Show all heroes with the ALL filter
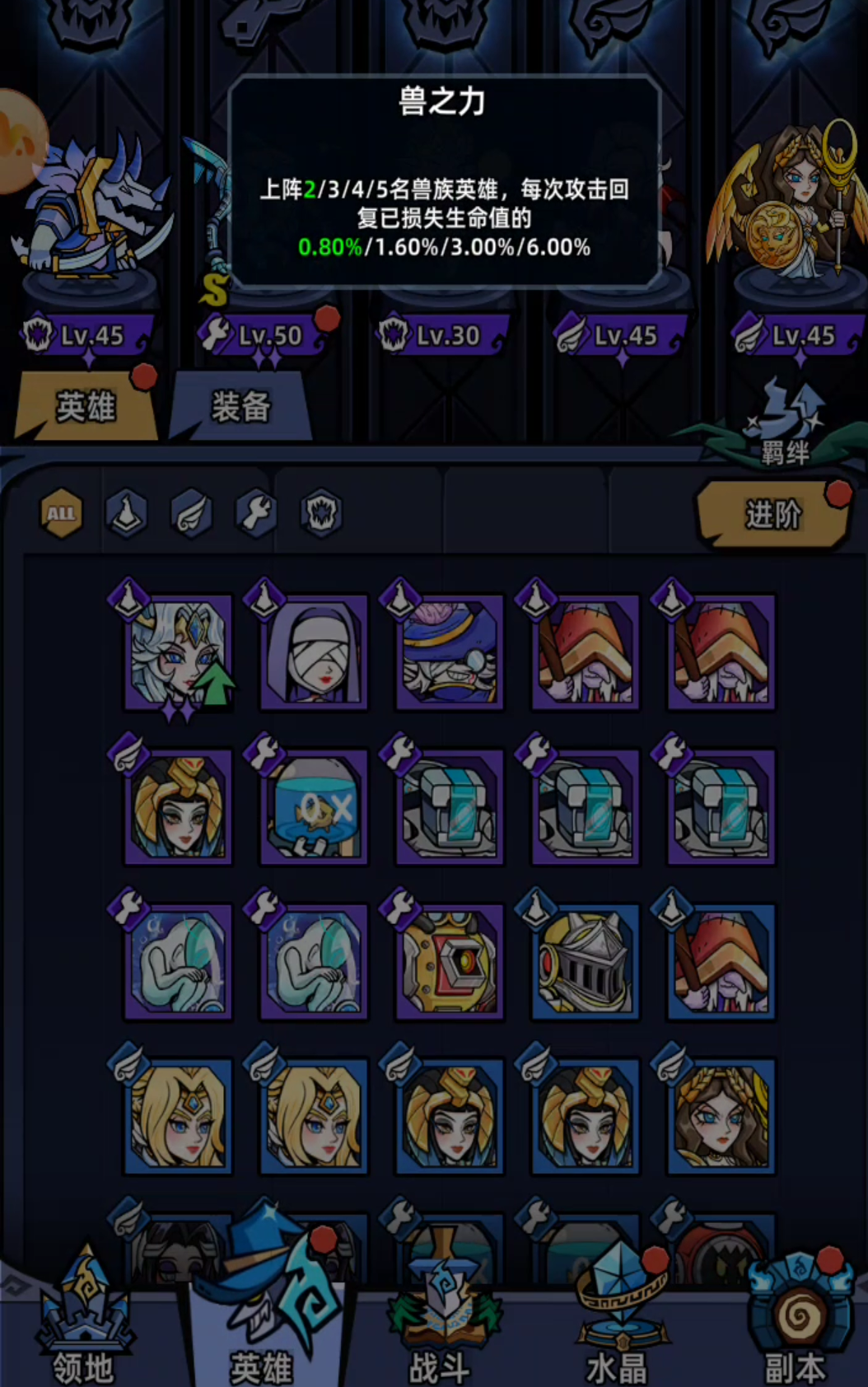 click(x=61, y=514)
